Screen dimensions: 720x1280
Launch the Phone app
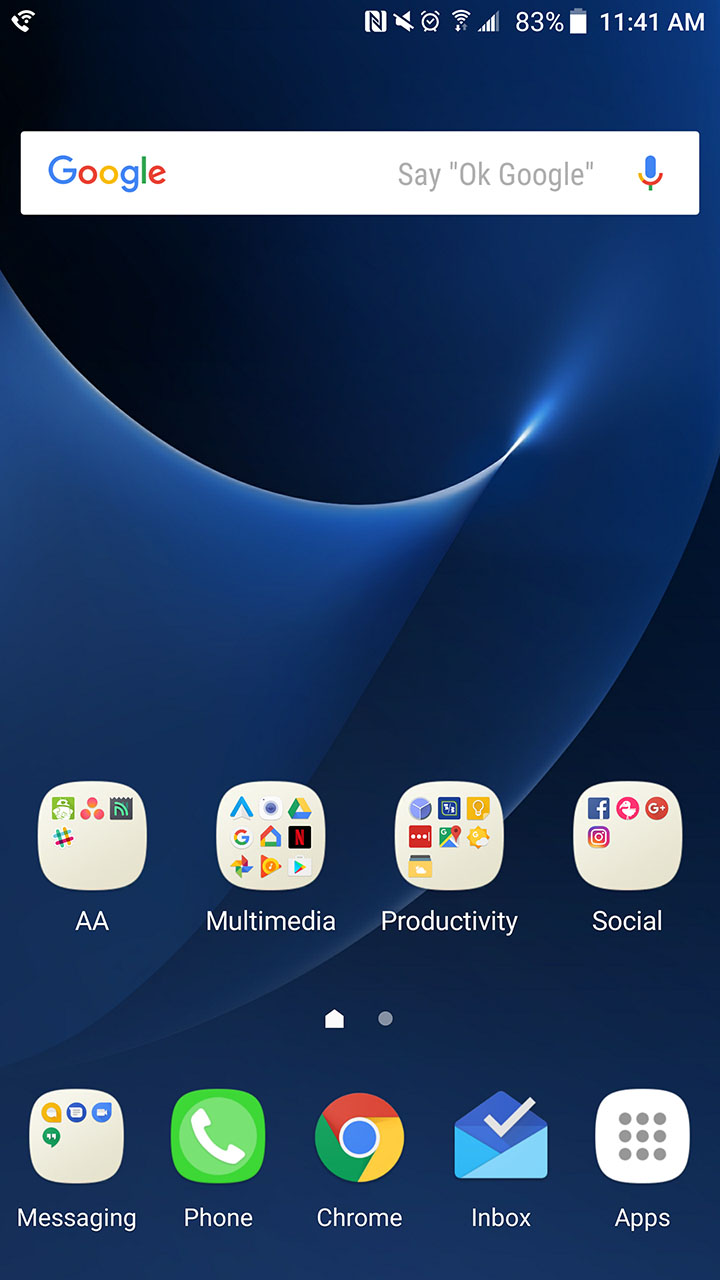(x=218, y=1137)
